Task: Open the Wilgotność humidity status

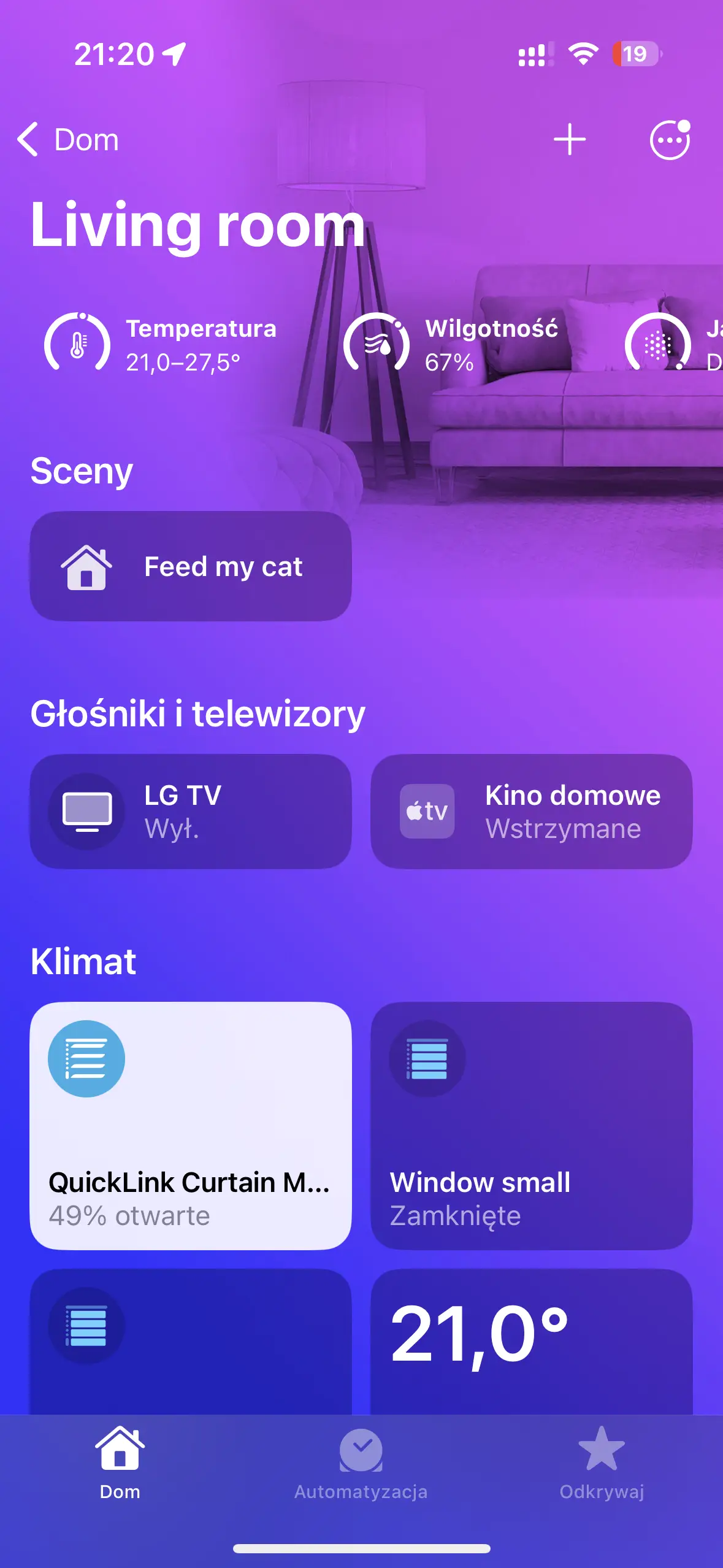Action: [x=451, y=344]
